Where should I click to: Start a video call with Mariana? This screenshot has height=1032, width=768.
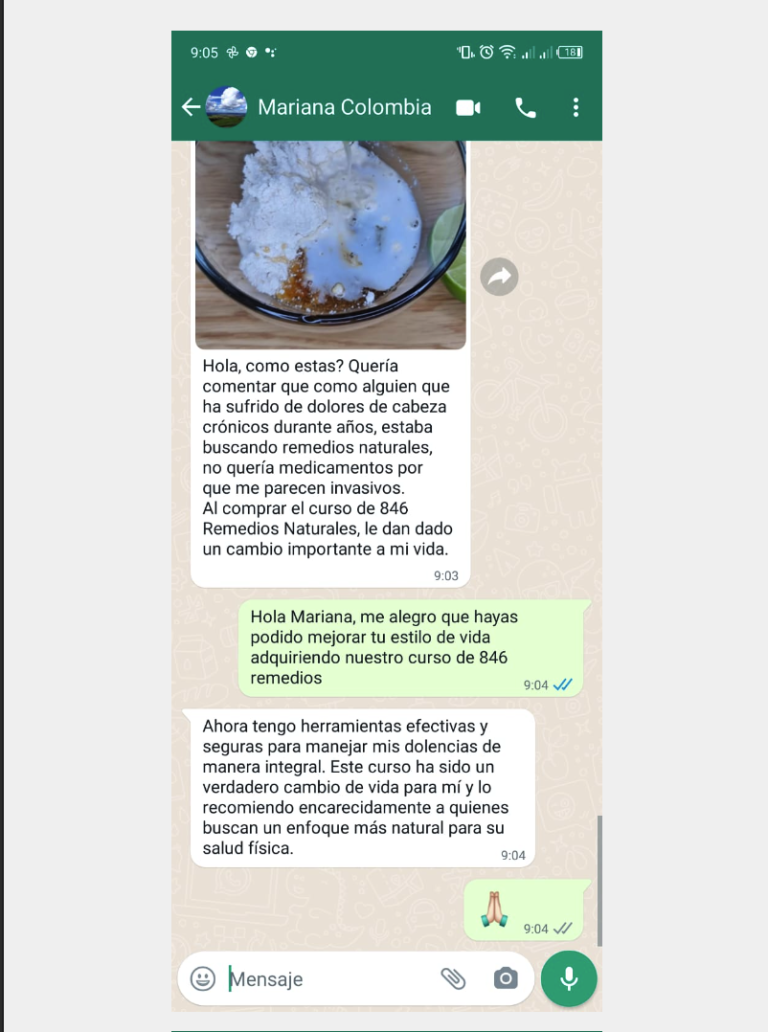468,107
